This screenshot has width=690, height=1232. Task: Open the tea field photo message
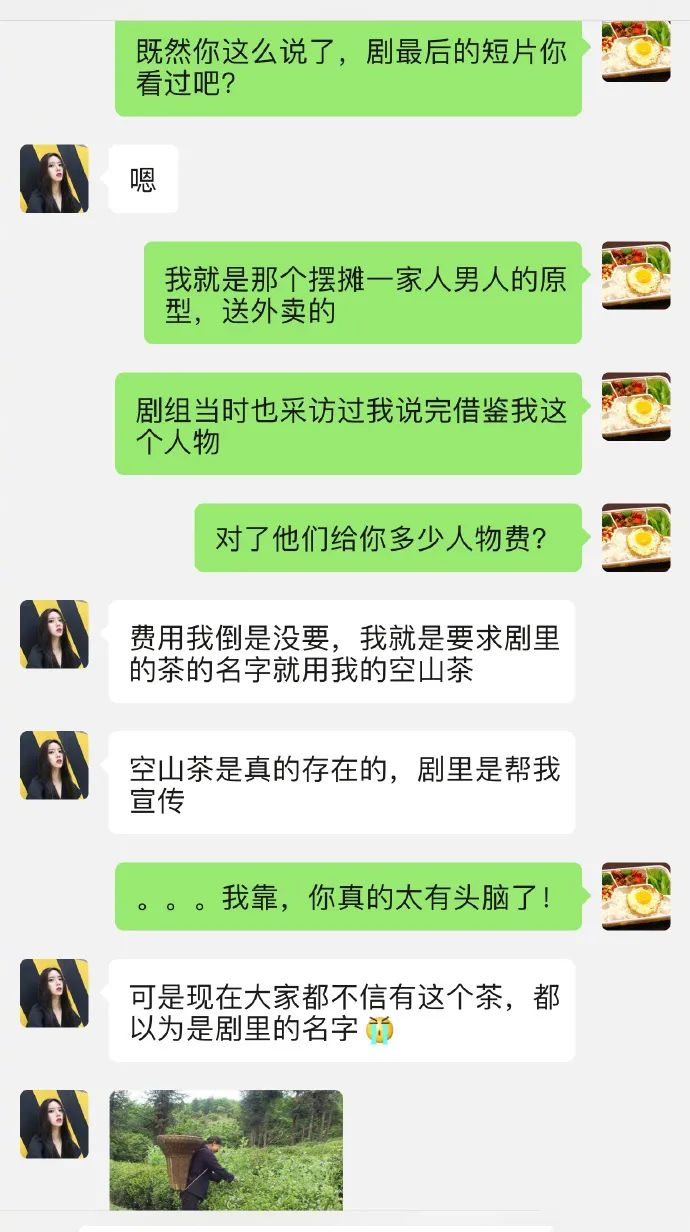click(226, 1150)
